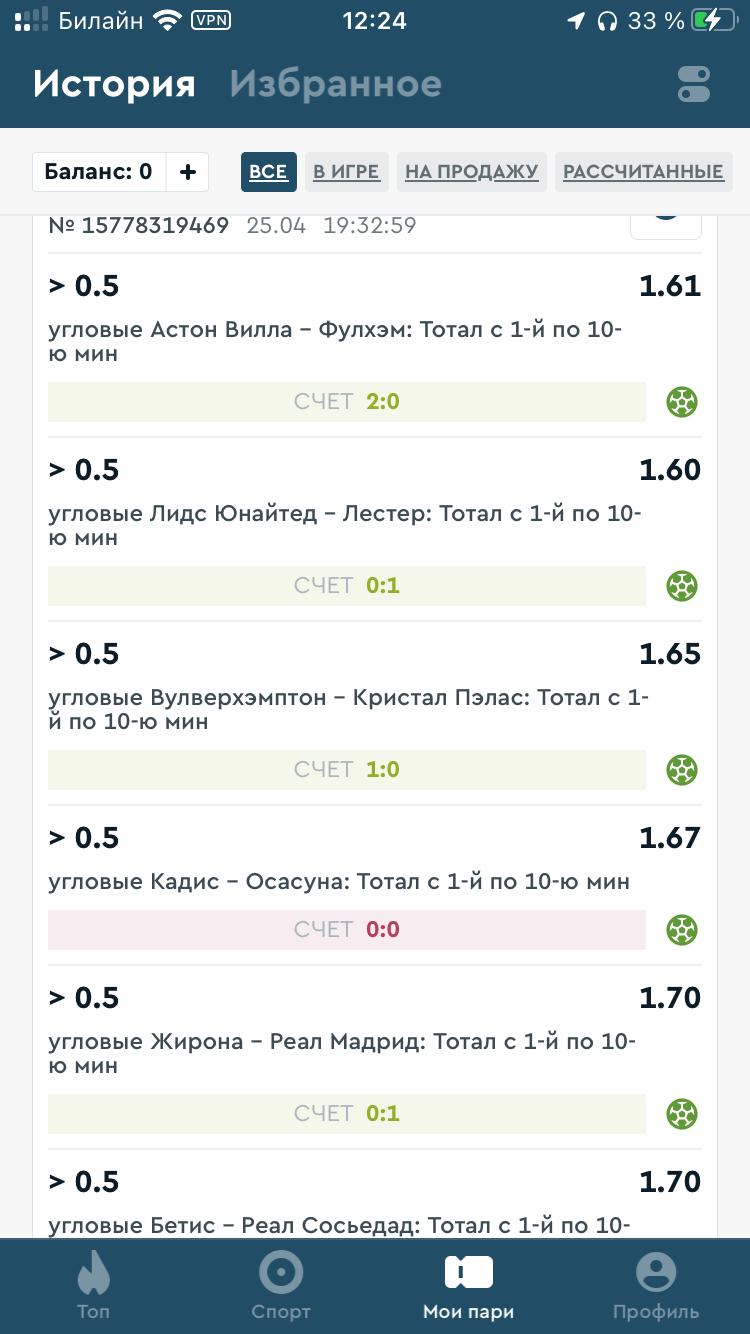Tap the button beside bet № 15778319469
Viewport: 750px width, 1334px height.
pyautogui.click(x=665, y=224)
